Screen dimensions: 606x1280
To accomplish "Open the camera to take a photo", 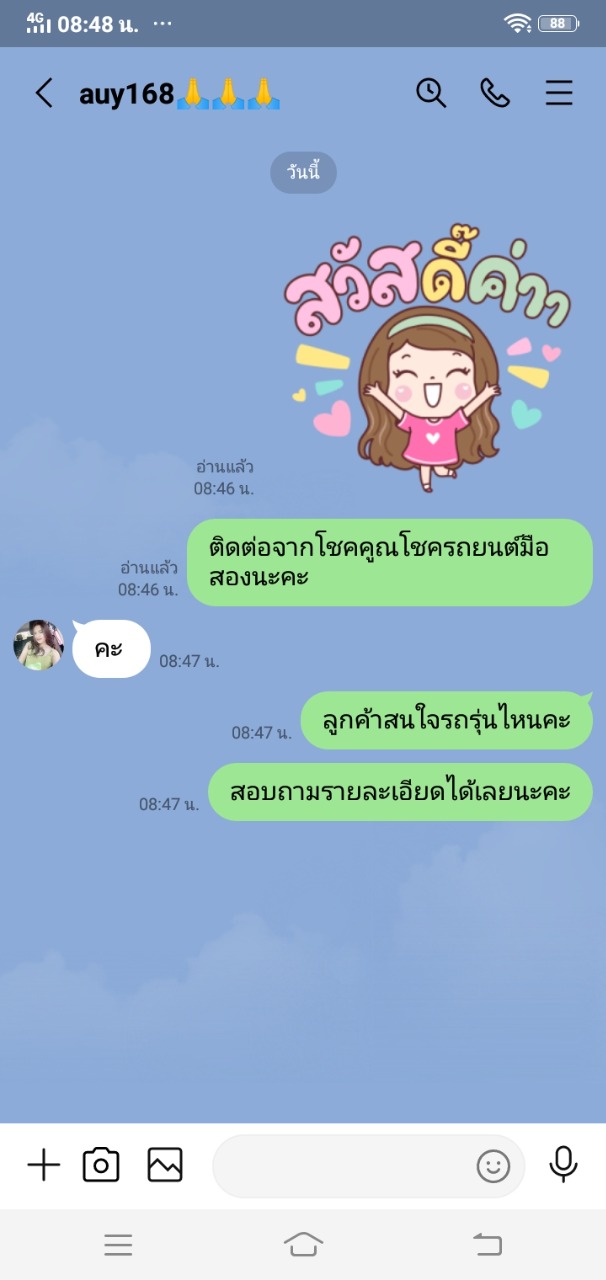I will (101, 1165).
